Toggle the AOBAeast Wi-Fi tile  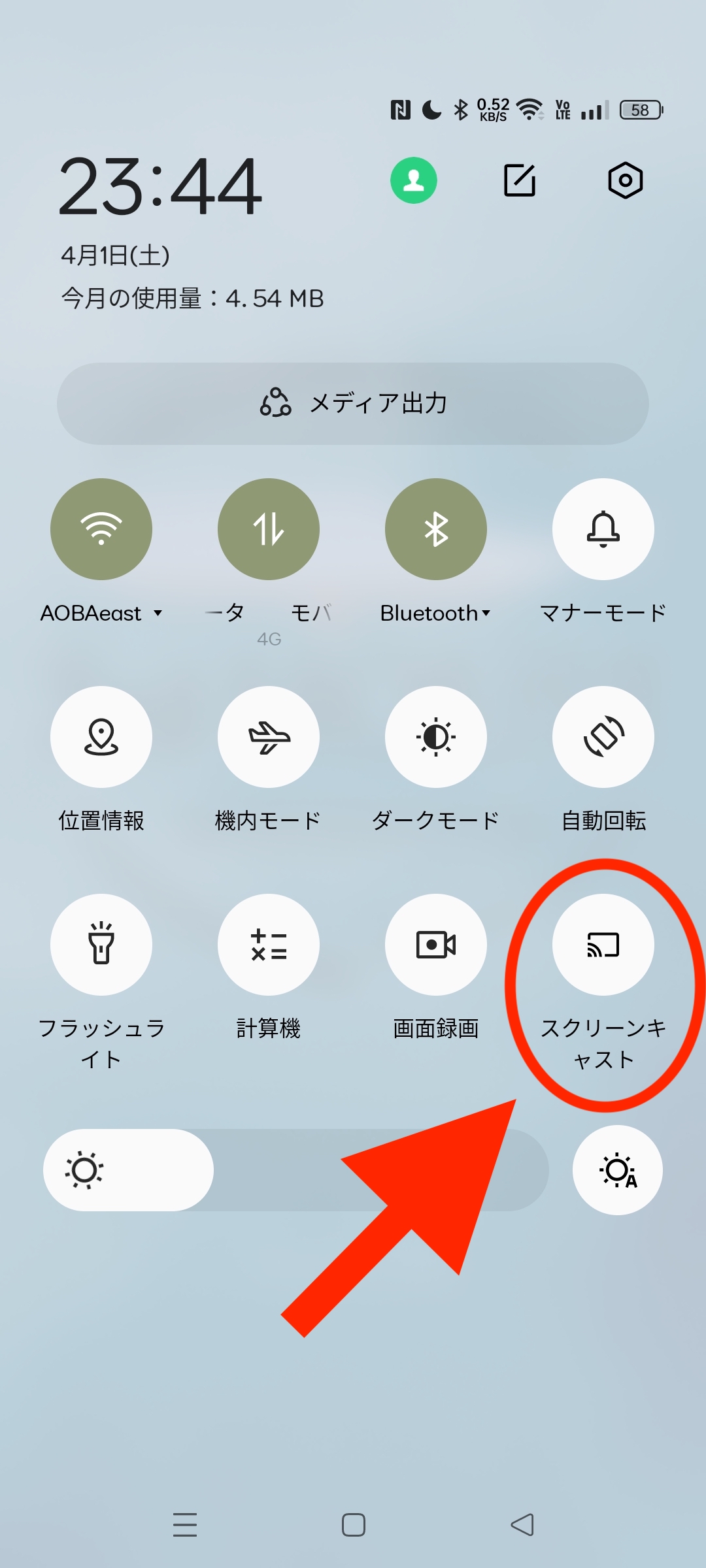101,529
